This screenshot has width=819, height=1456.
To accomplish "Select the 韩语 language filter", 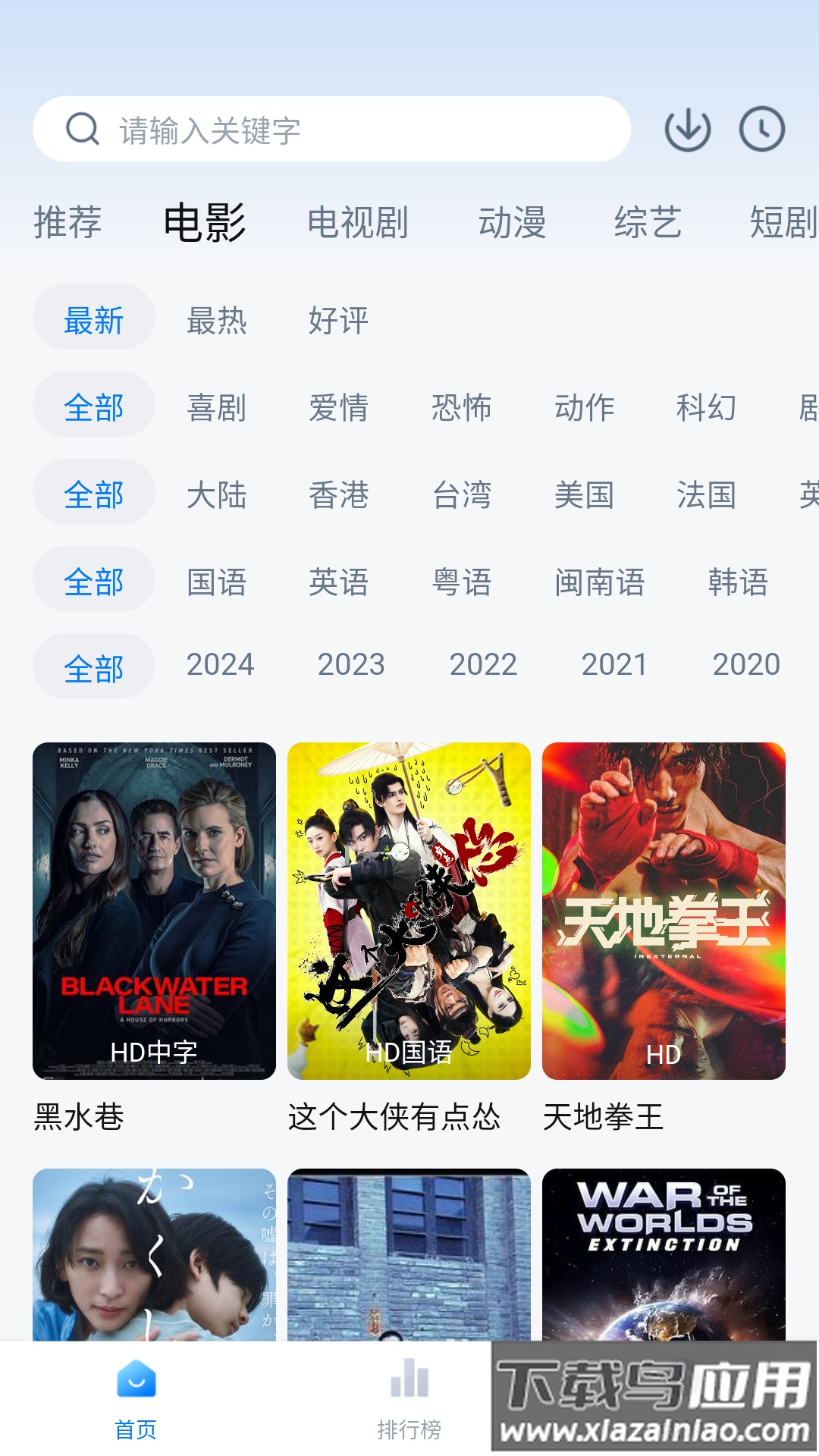I will click(x=738, y=582).
